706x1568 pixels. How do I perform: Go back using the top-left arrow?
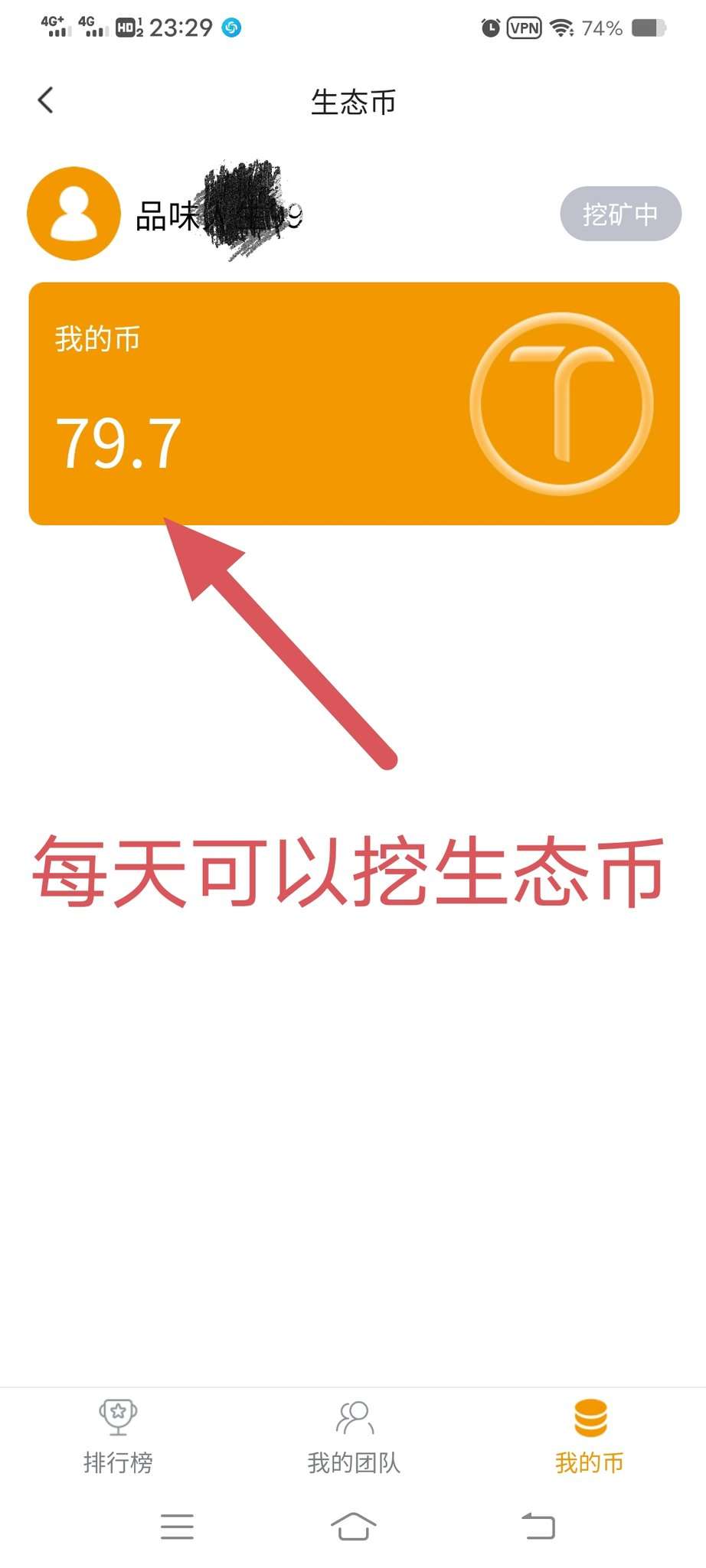point(46,100)
